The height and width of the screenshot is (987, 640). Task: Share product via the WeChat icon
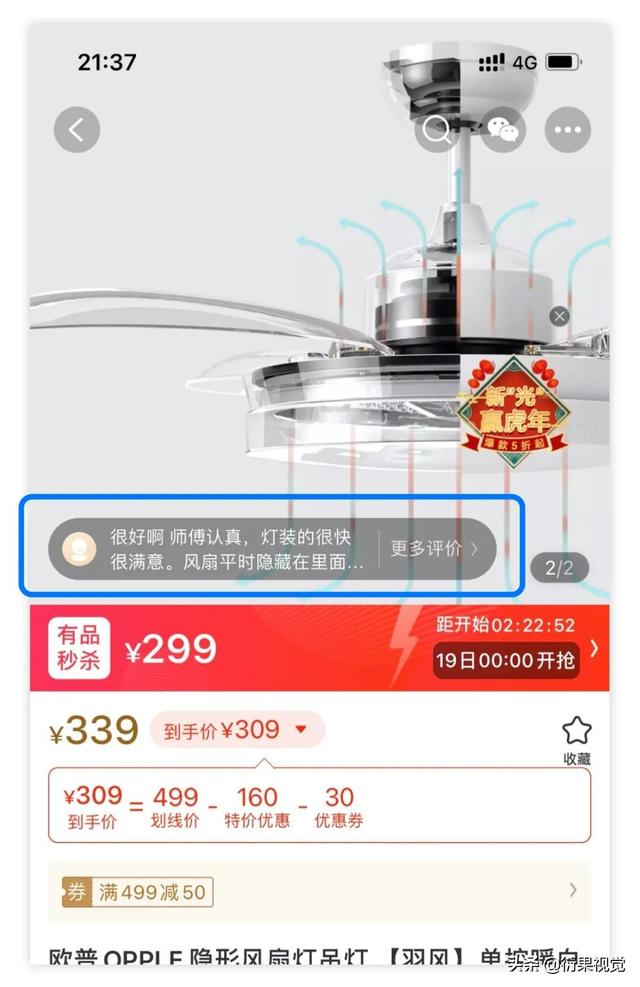click(503, 130)
